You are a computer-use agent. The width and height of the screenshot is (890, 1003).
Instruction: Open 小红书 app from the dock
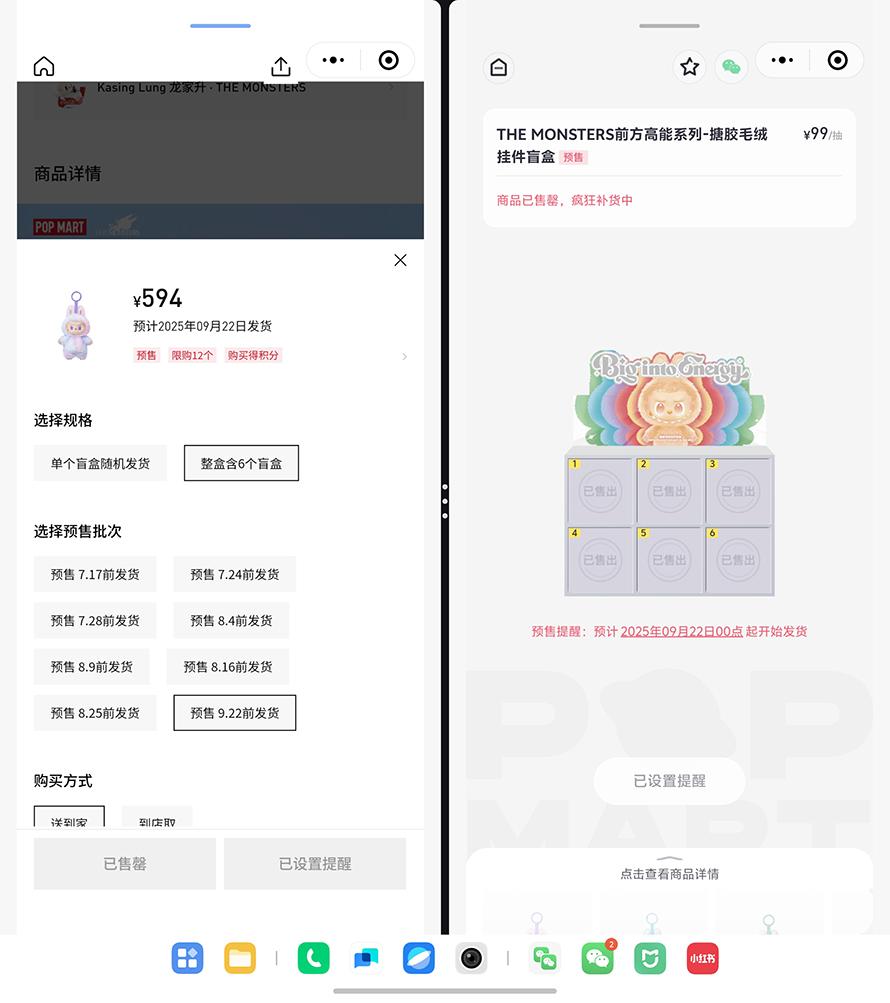pyautogui.click(x=702, y=959)
